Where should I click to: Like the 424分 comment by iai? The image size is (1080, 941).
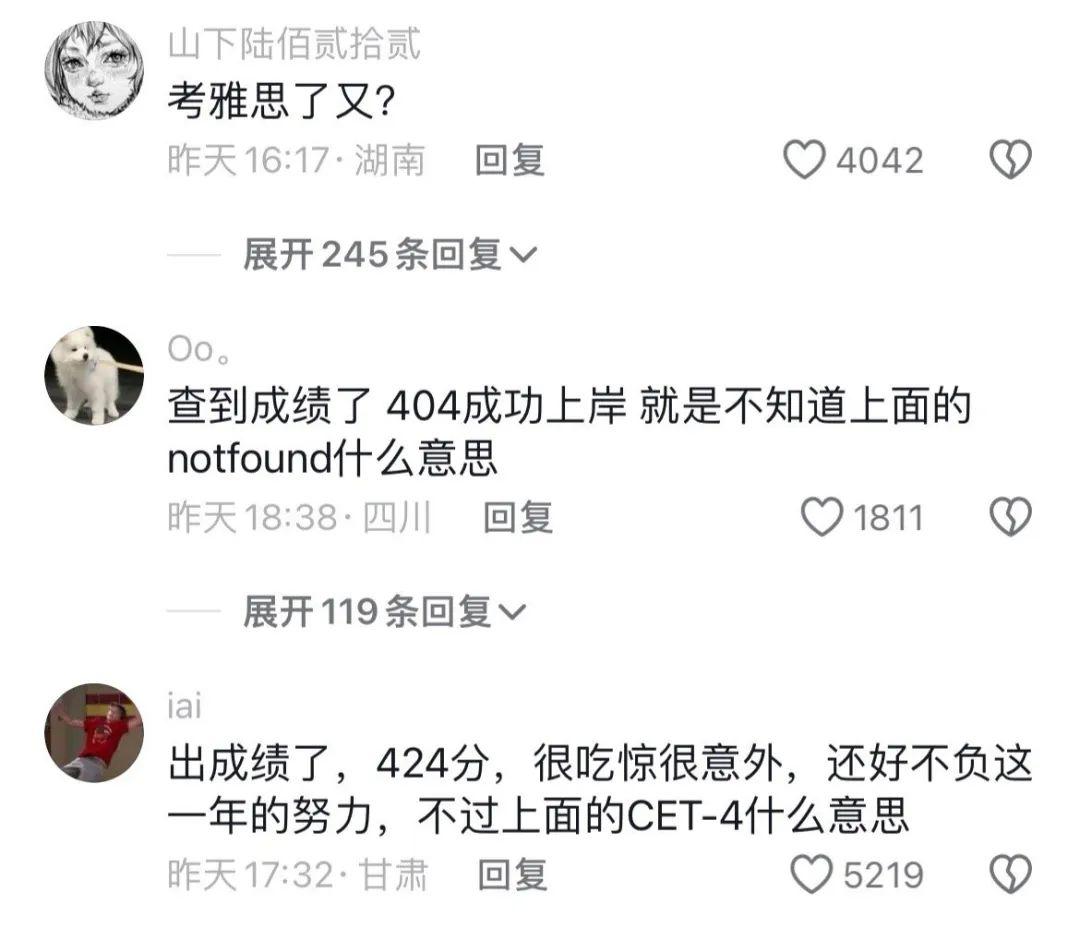812,875
